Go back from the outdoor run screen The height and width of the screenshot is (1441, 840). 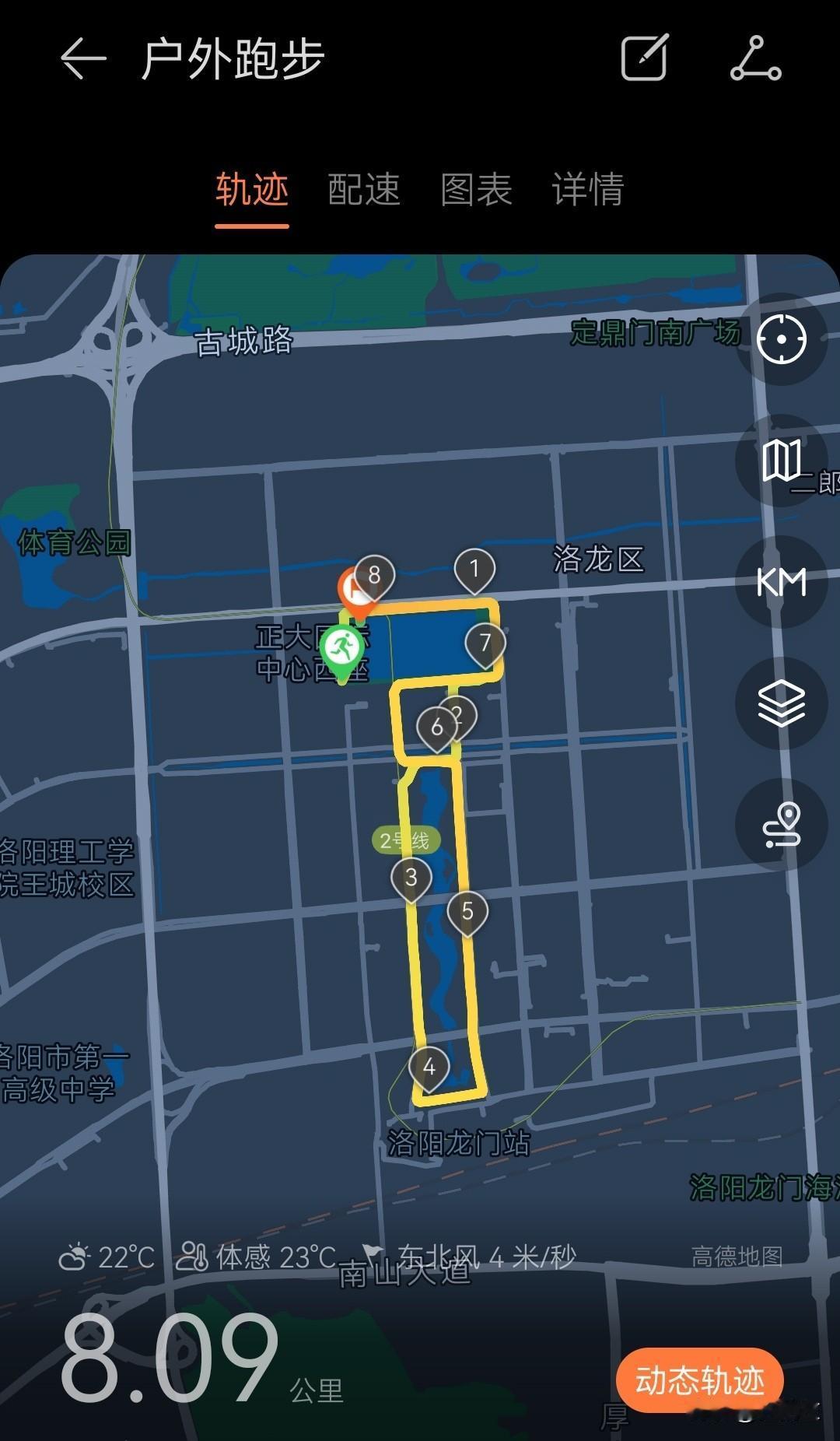tap(83, 58)
